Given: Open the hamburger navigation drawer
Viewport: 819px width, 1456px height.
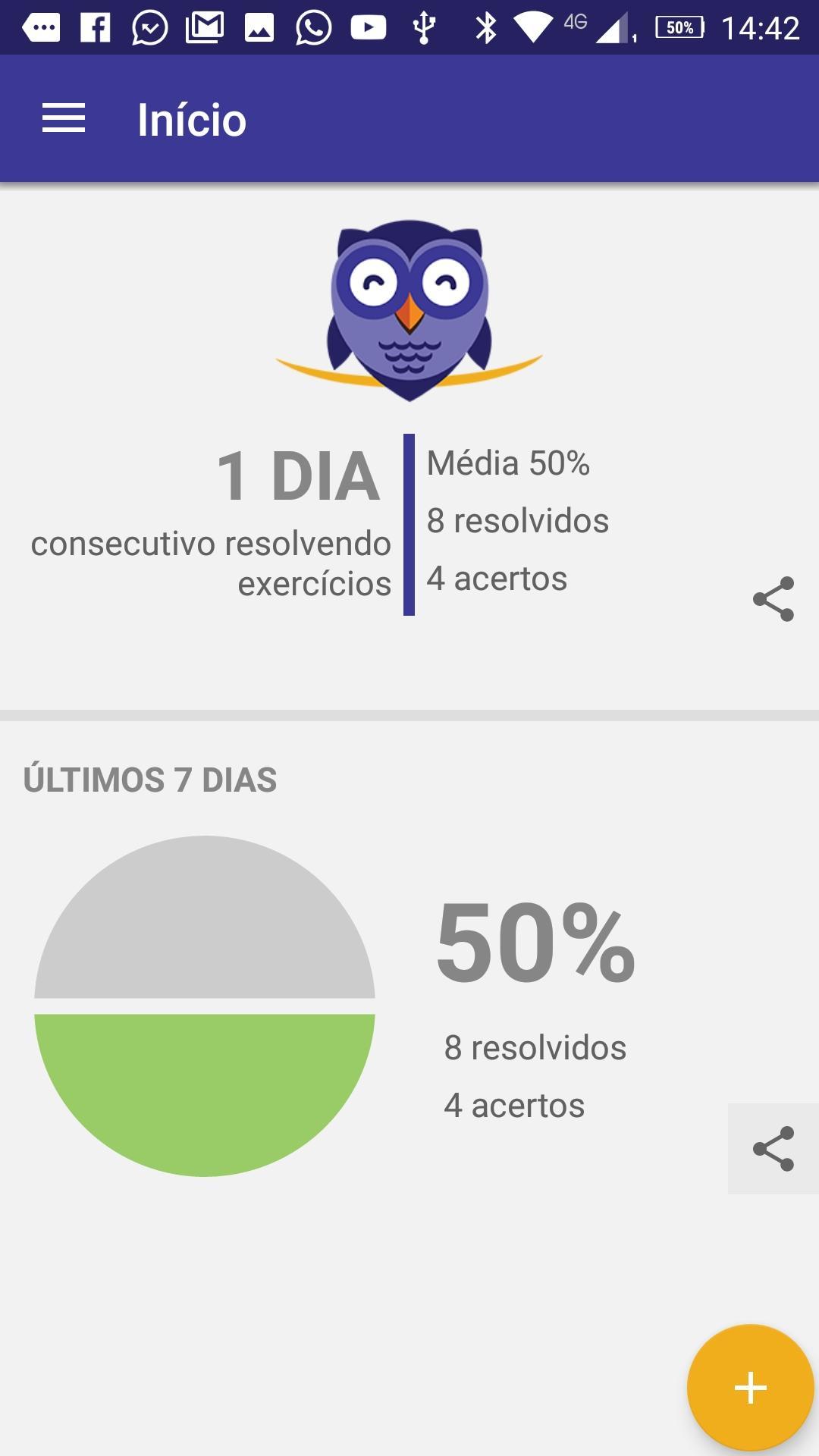Looking at the screenshot, I should point(64,119).
